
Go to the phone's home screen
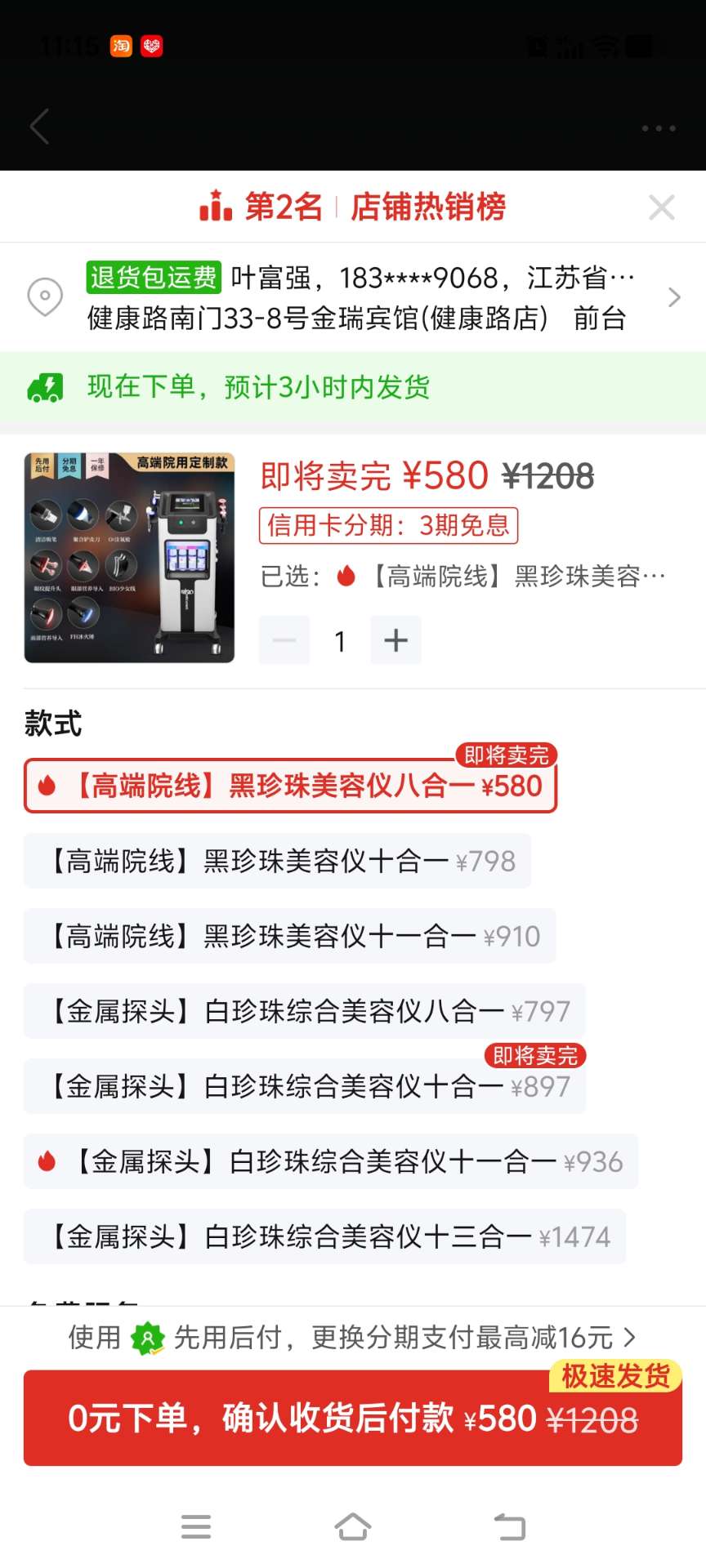click(353, 1526)
